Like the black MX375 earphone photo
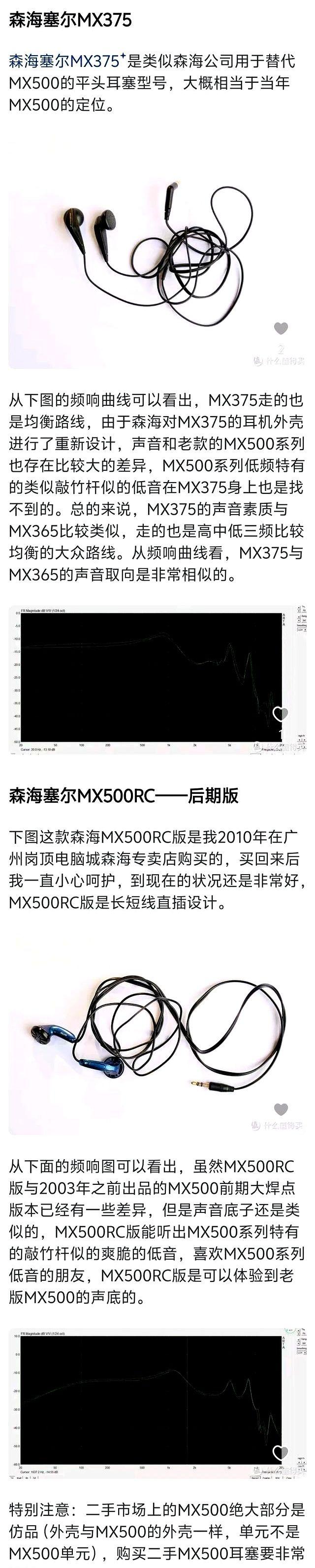This screenshot has height=1568, width=315. (281, 328)
